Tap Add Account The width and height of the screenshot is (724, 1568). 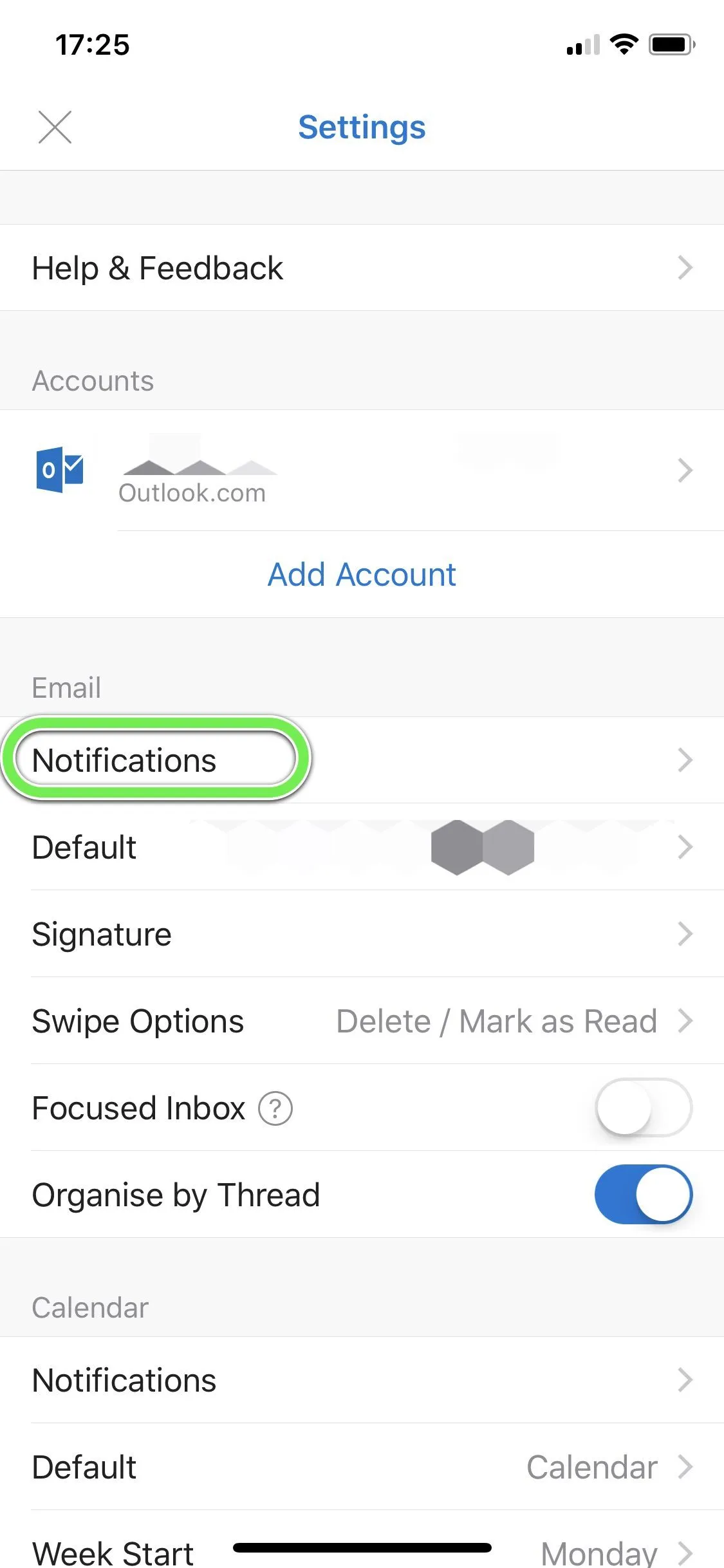[x=362, y=574]
